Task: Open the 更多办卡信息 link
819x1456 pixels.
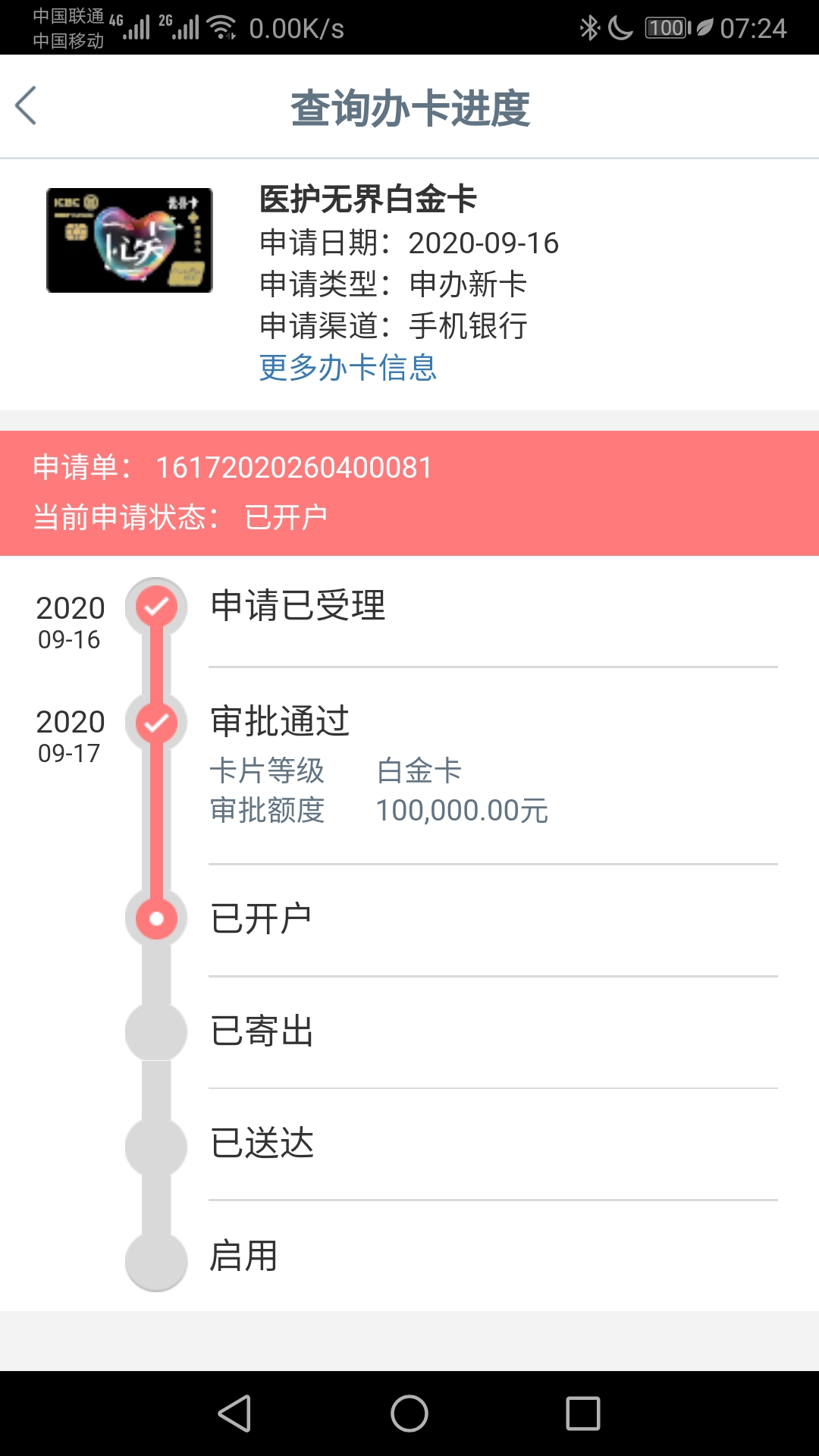Action: point(348,369)
